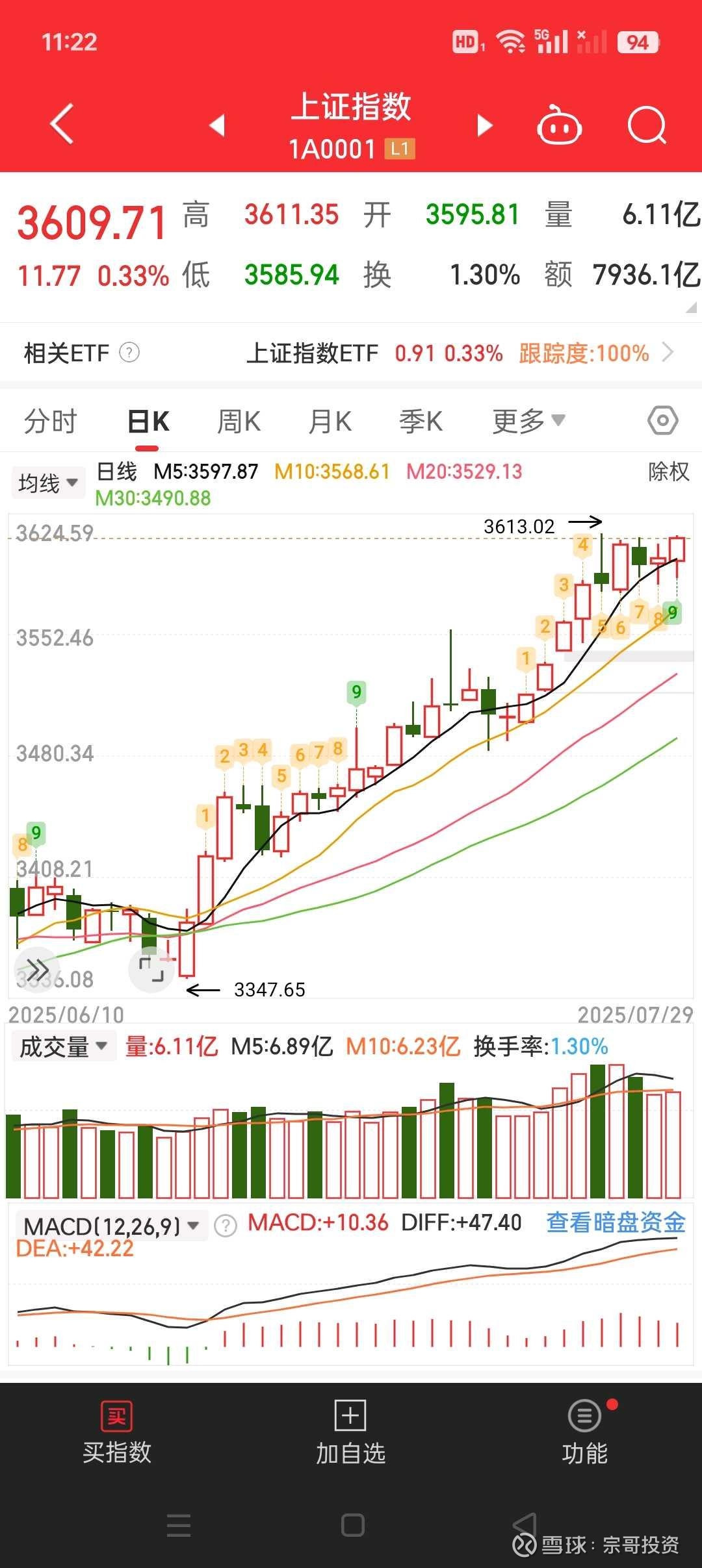Switch to the 分时 chart tab
Viewport: 702px width, 1568px height.
pyautogui.click(x=51, y=422)
